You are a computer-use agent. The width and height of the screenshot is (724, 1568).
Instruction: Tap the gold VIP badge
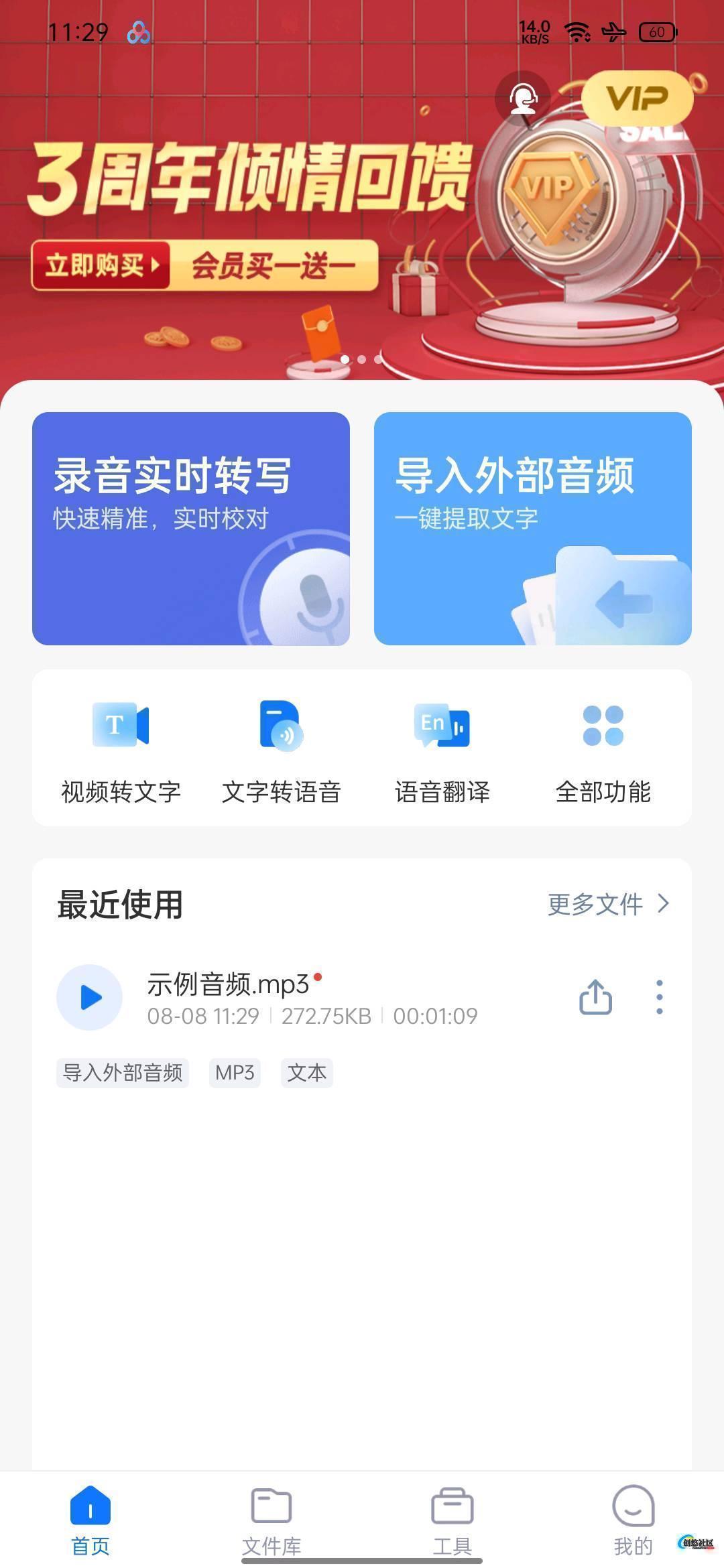[x=637, y=99]
